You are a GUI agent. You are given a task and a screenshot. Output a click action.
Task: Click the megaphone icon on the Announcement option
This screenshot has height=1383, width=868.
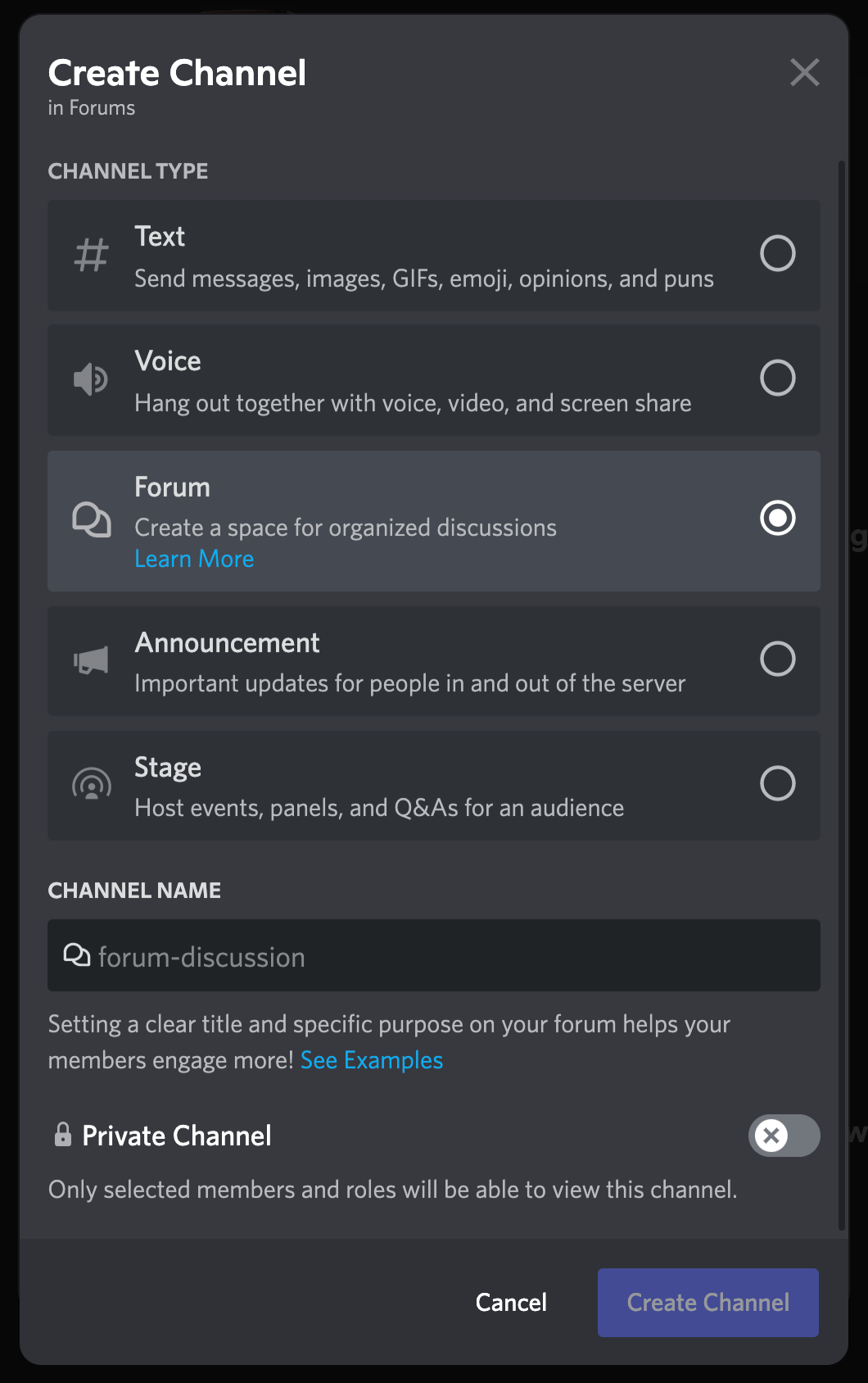click(x=90, y=660)
